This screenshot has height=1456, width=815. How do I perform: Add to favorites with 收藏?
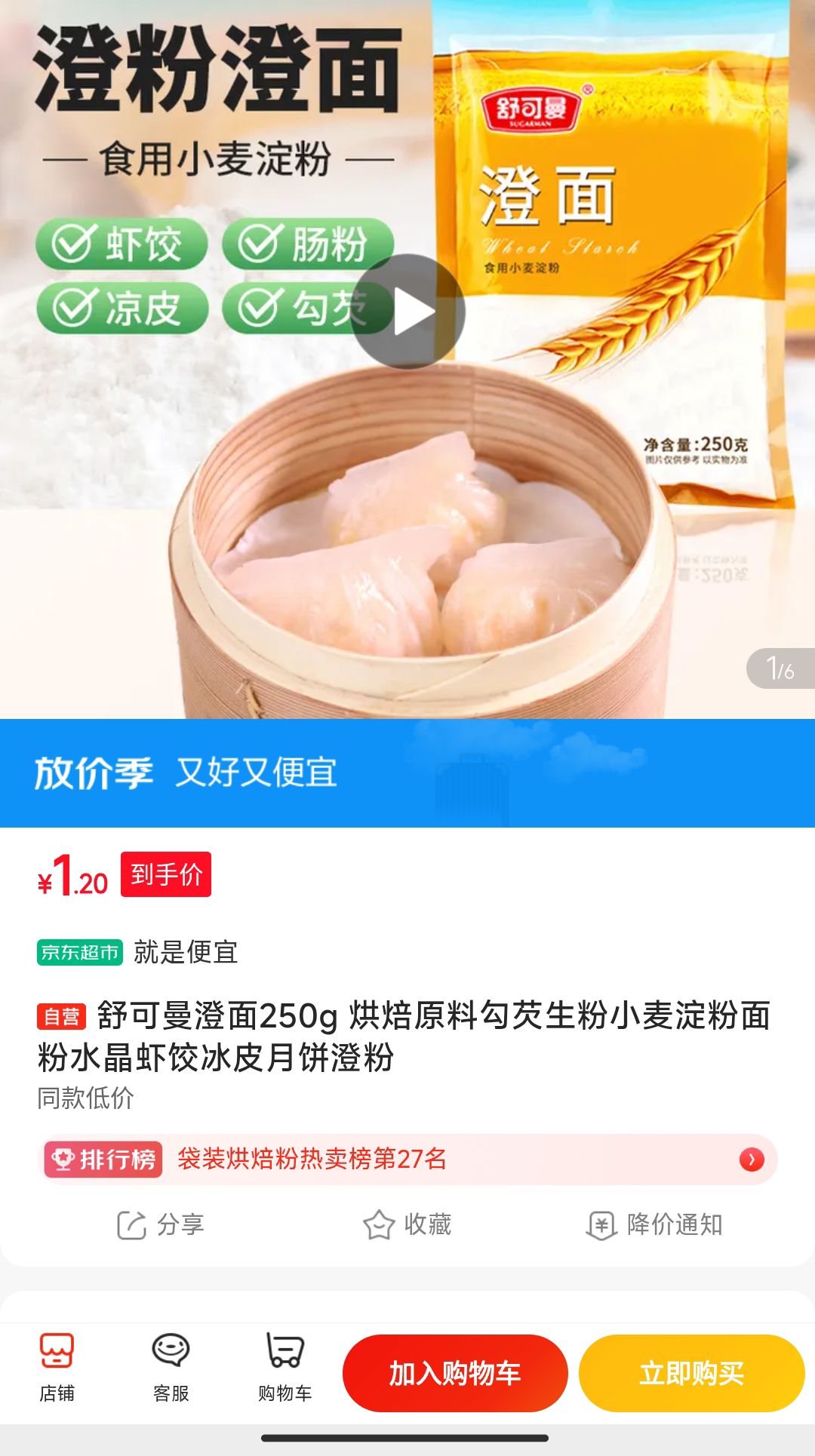tap(407, 1224)
